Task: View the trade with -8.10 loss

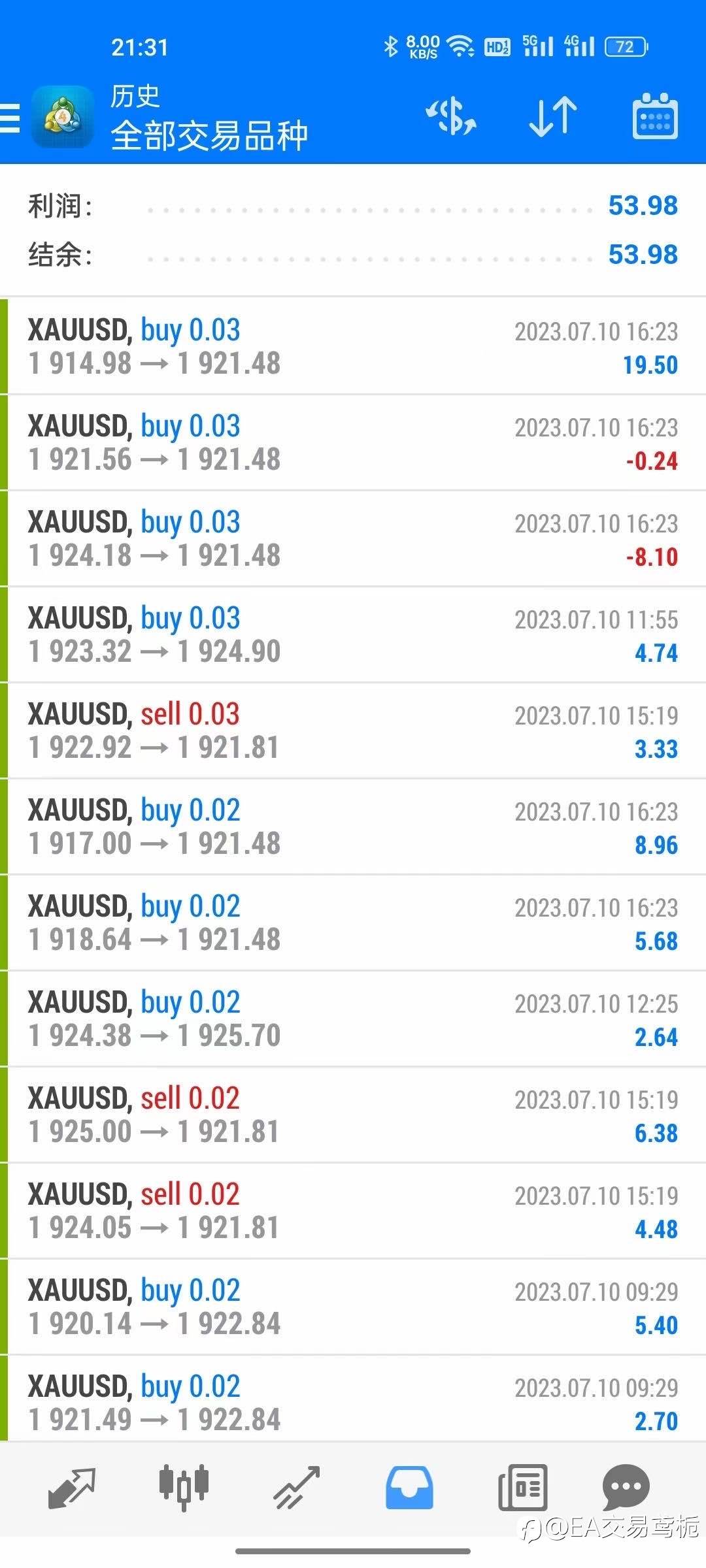Action: click(353, 539)
